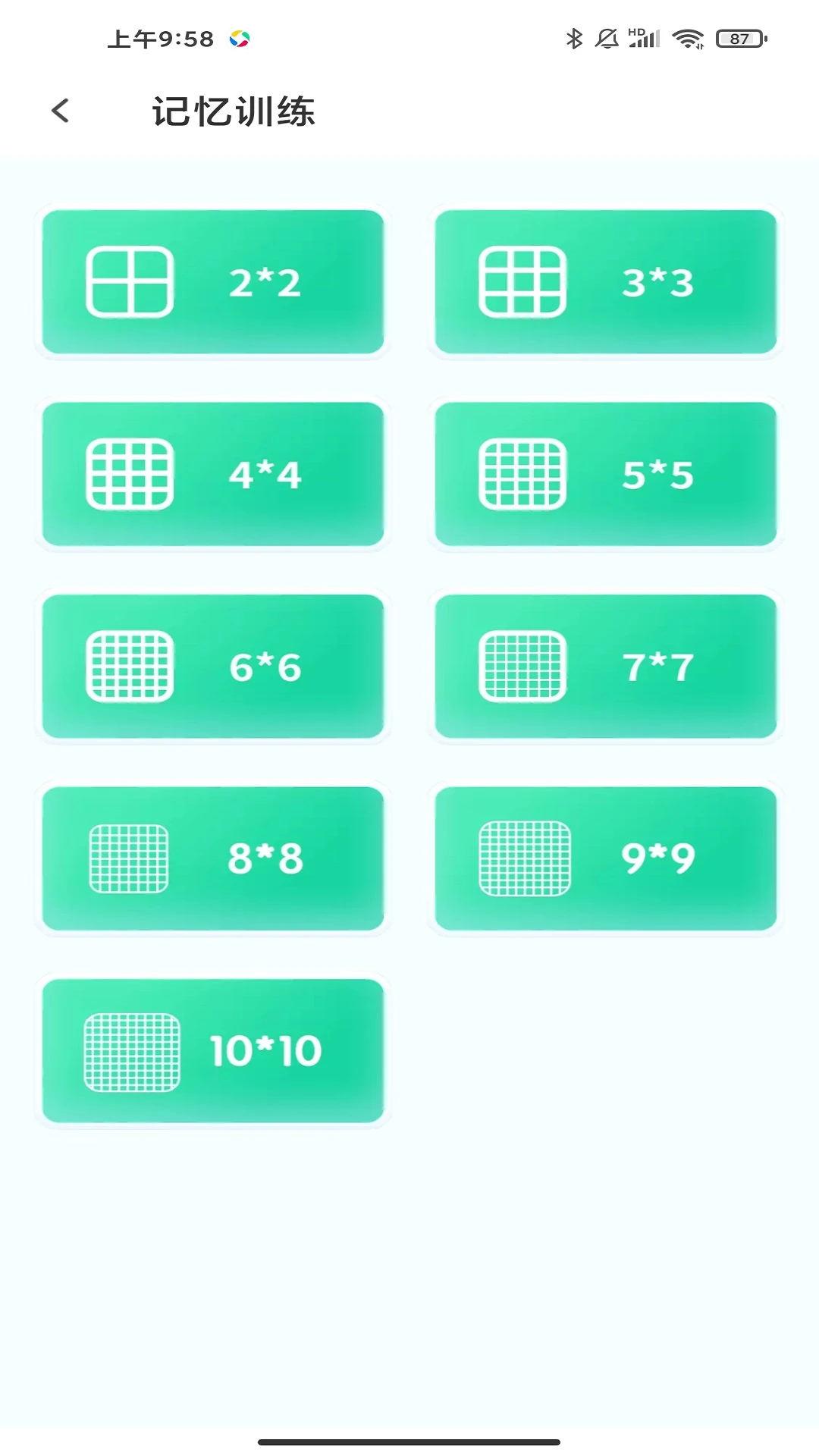The width and height of the screenshot is (819, 1456).
Task: Open the 3*3 training grid
Action: (x=606, y=282)
